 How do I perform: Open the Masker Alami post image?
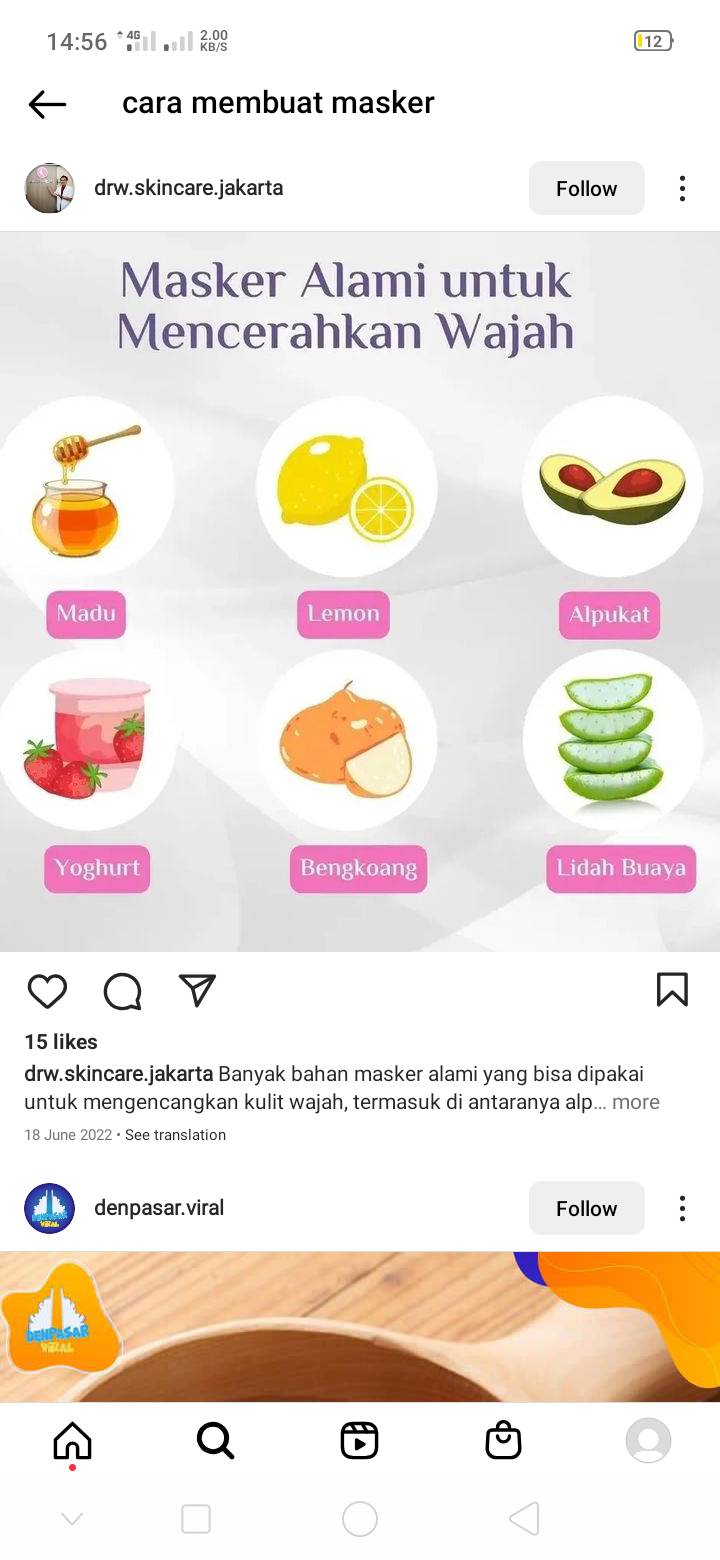coord(360,592)
